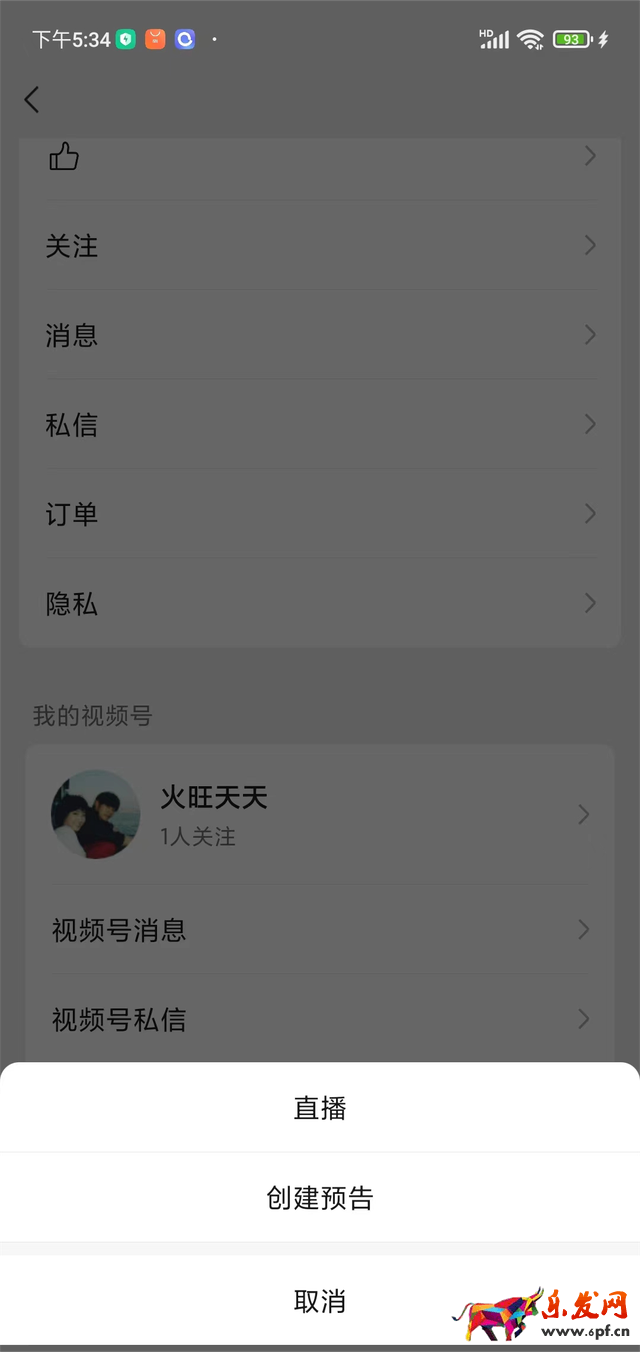Open the 火旺天天 channel profile
The width and height of the screenshot is (640, 1352).
[x=320, y=814]
